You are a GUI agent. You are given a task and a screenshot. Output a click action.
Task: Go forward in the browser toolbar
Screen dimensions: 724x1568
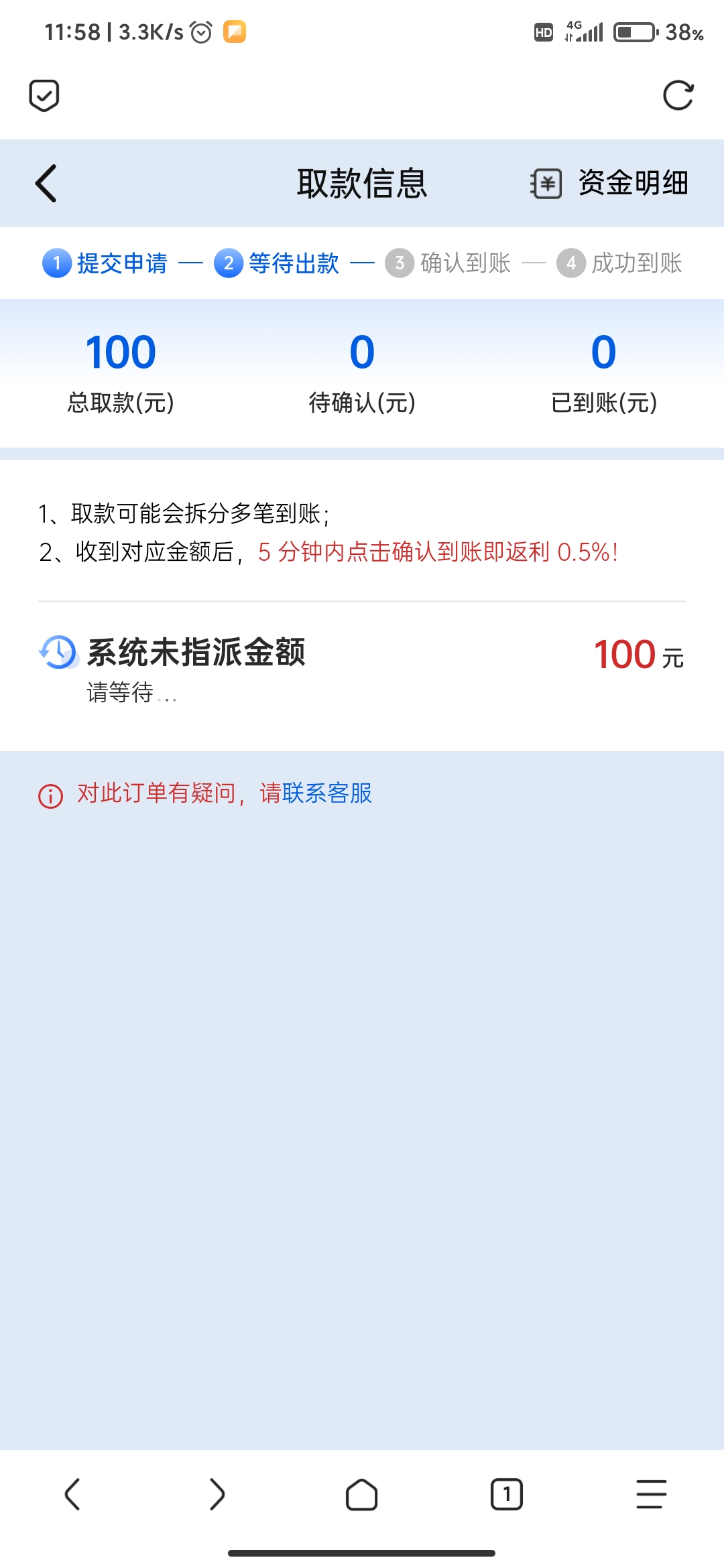coord(217,1494)
